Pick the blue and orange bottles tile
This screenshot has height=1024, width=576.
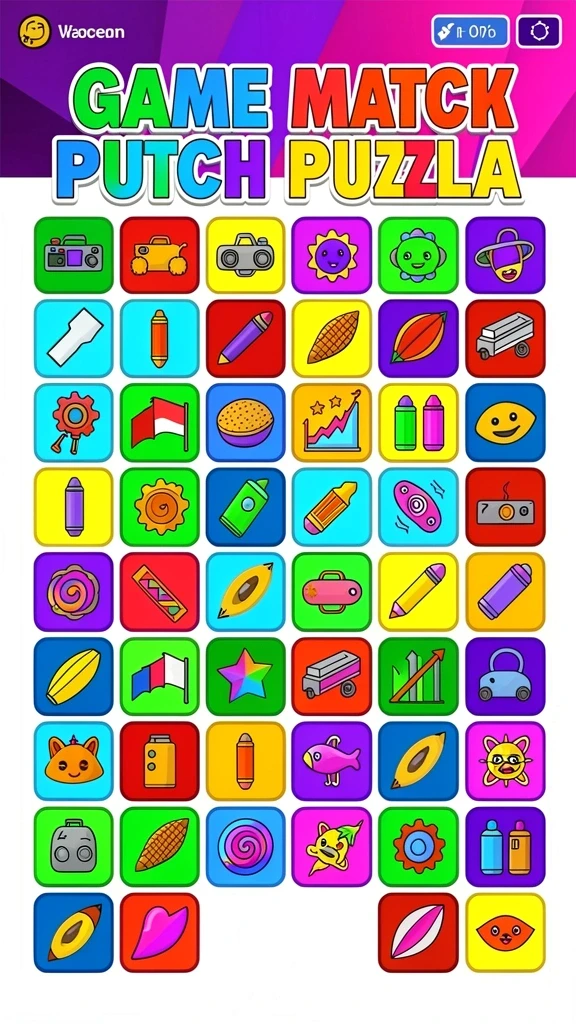pos(505,847)
